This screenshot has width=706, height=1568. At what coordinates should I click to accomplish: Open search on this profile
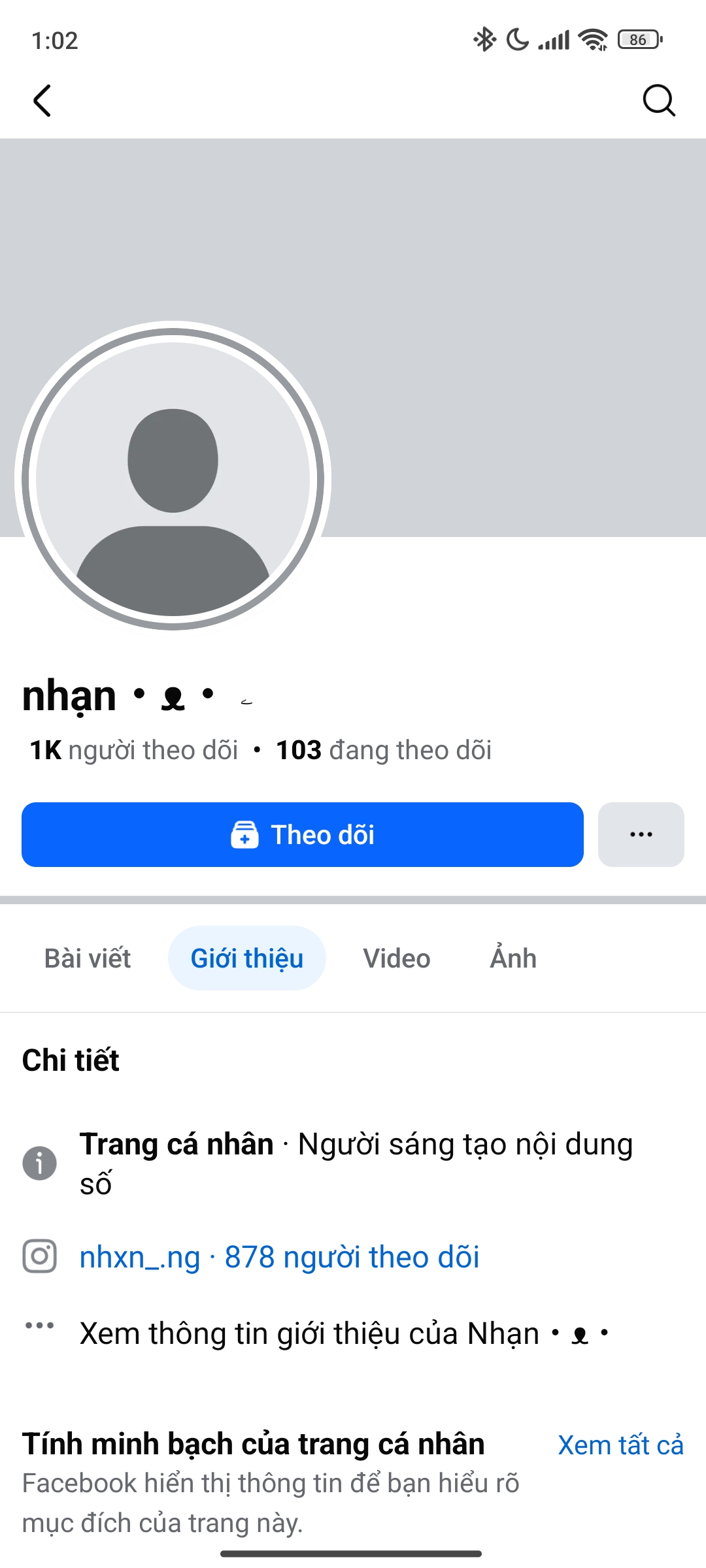pos(658,101)
